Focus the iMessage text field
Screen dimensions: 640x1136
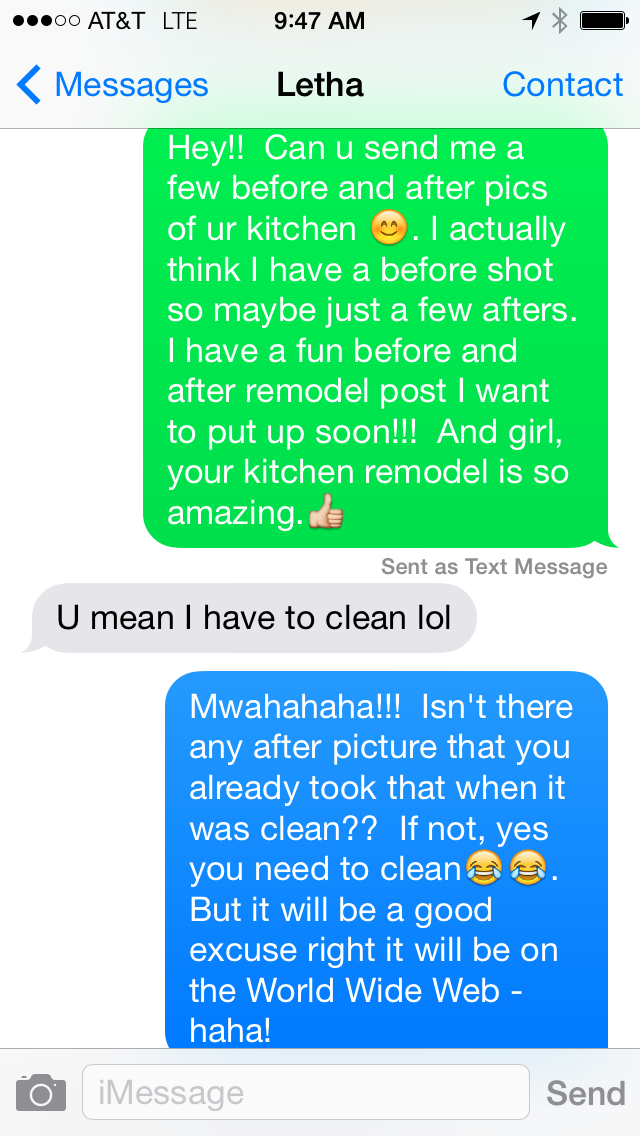coord(305,1092)
